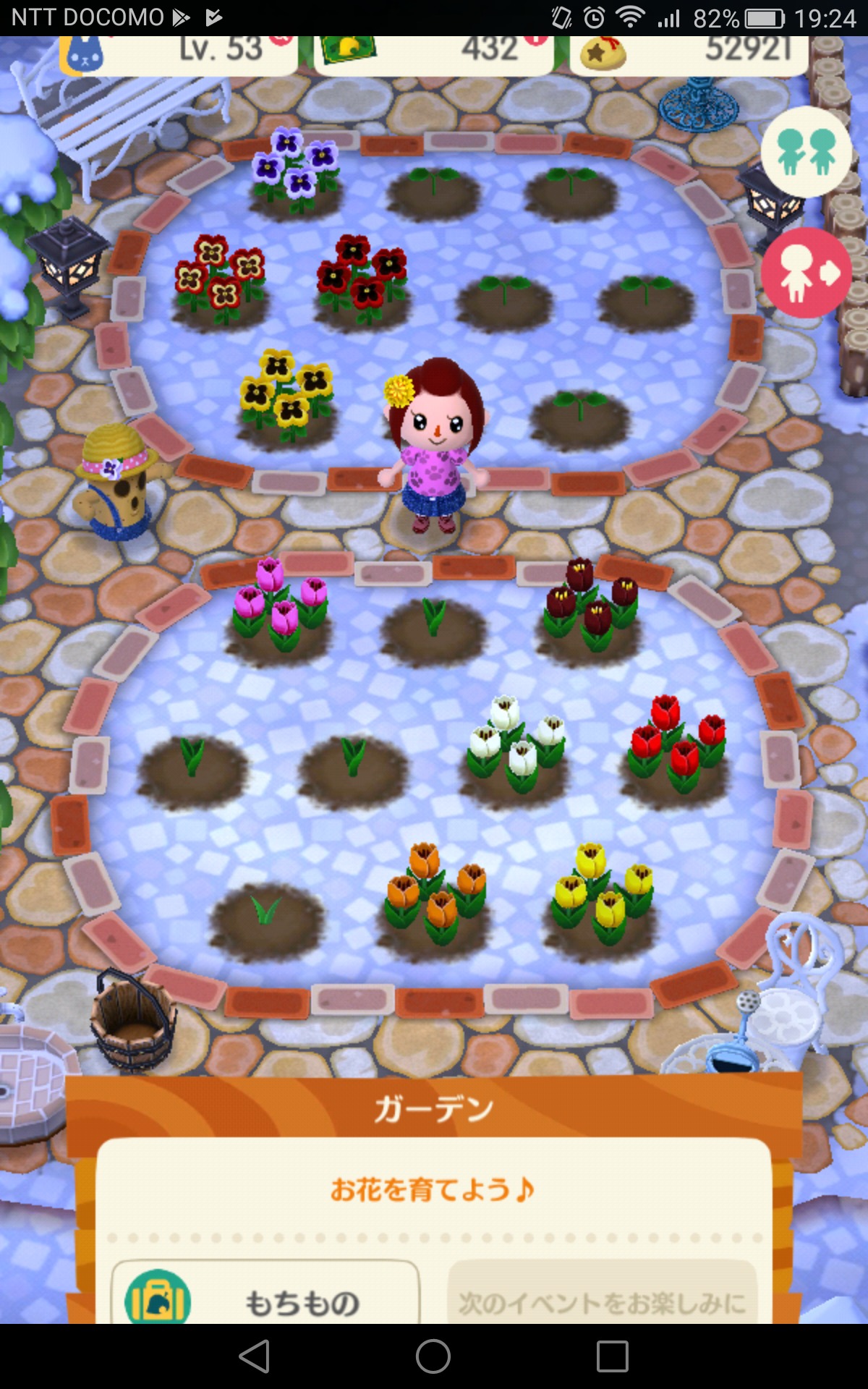
Task: Tap the dark purple tulip patch
Action: point(590,606)
